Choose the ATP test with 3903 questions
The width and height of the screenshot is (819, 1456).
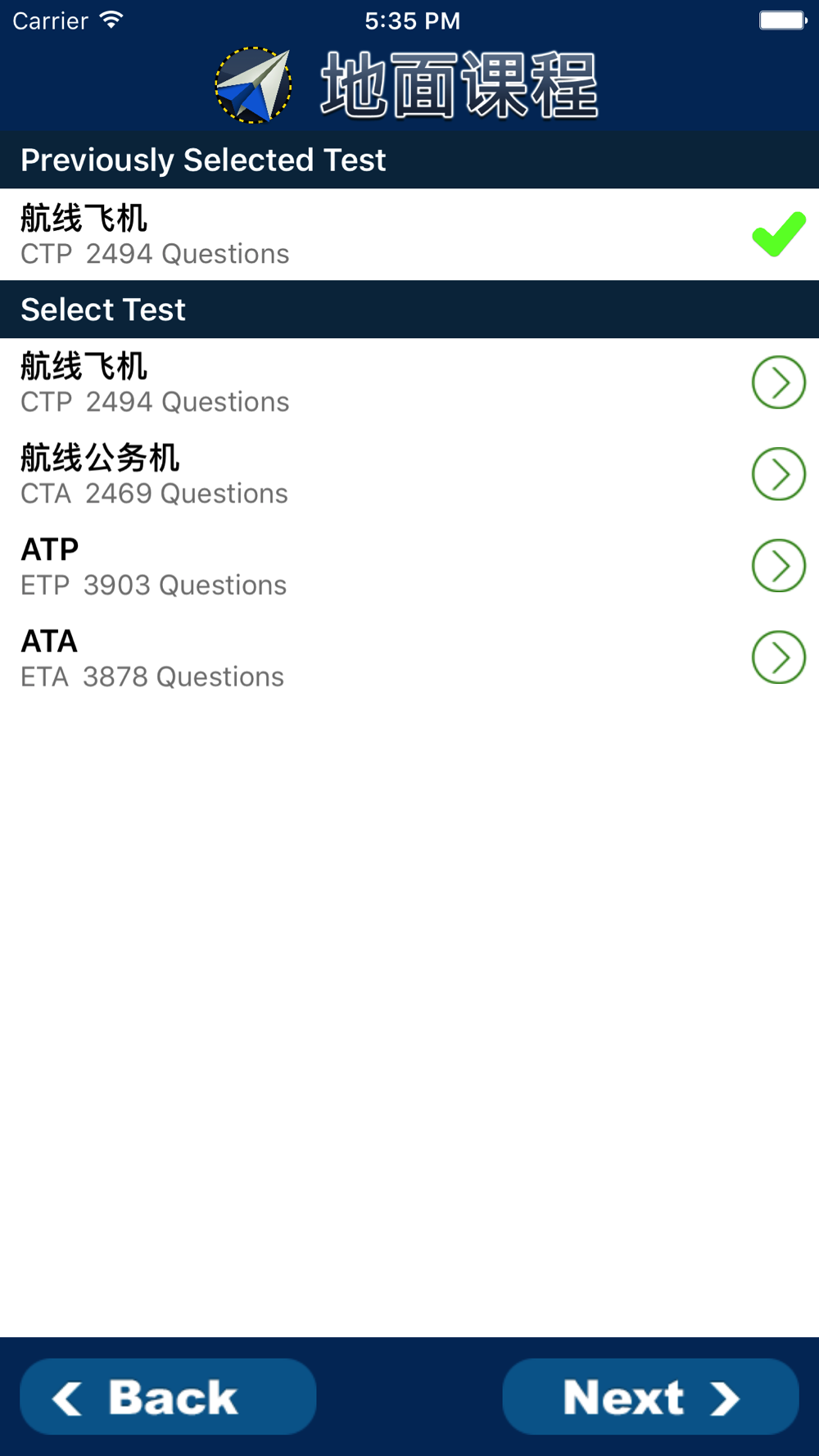(409, 567)
